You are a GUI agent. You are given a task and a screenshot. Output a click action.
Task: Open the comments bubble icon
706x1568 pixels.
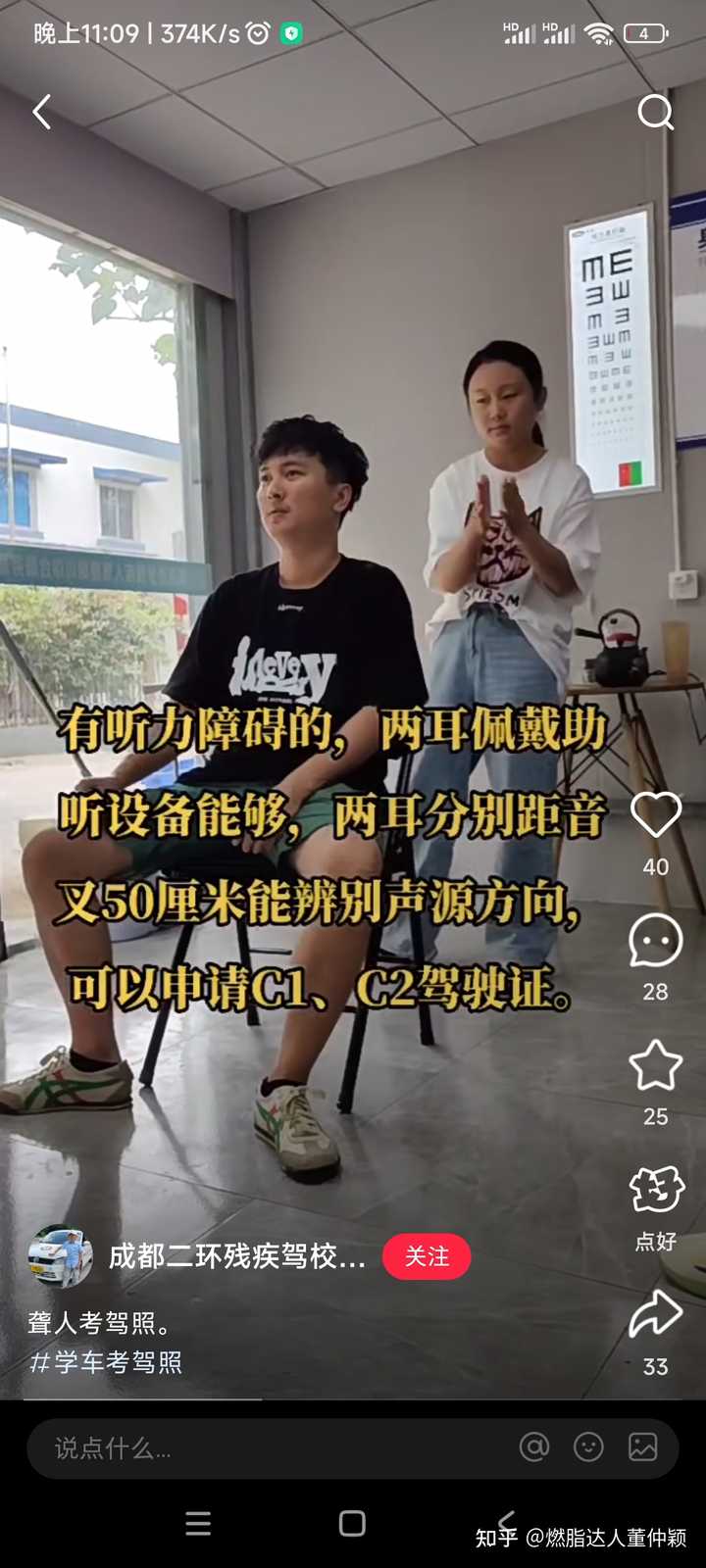tap(655, 941)
